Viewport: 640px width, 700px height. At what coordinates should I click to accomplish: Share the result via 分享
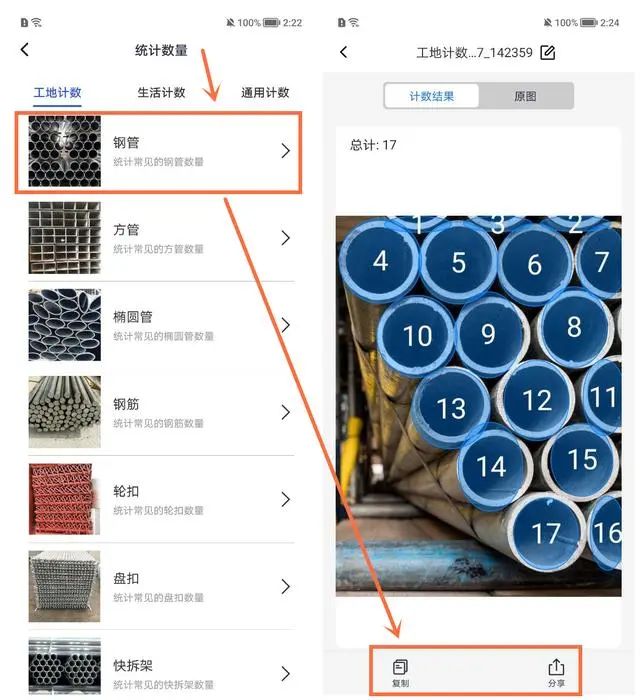pyautogui.click(x=557, y=673)
